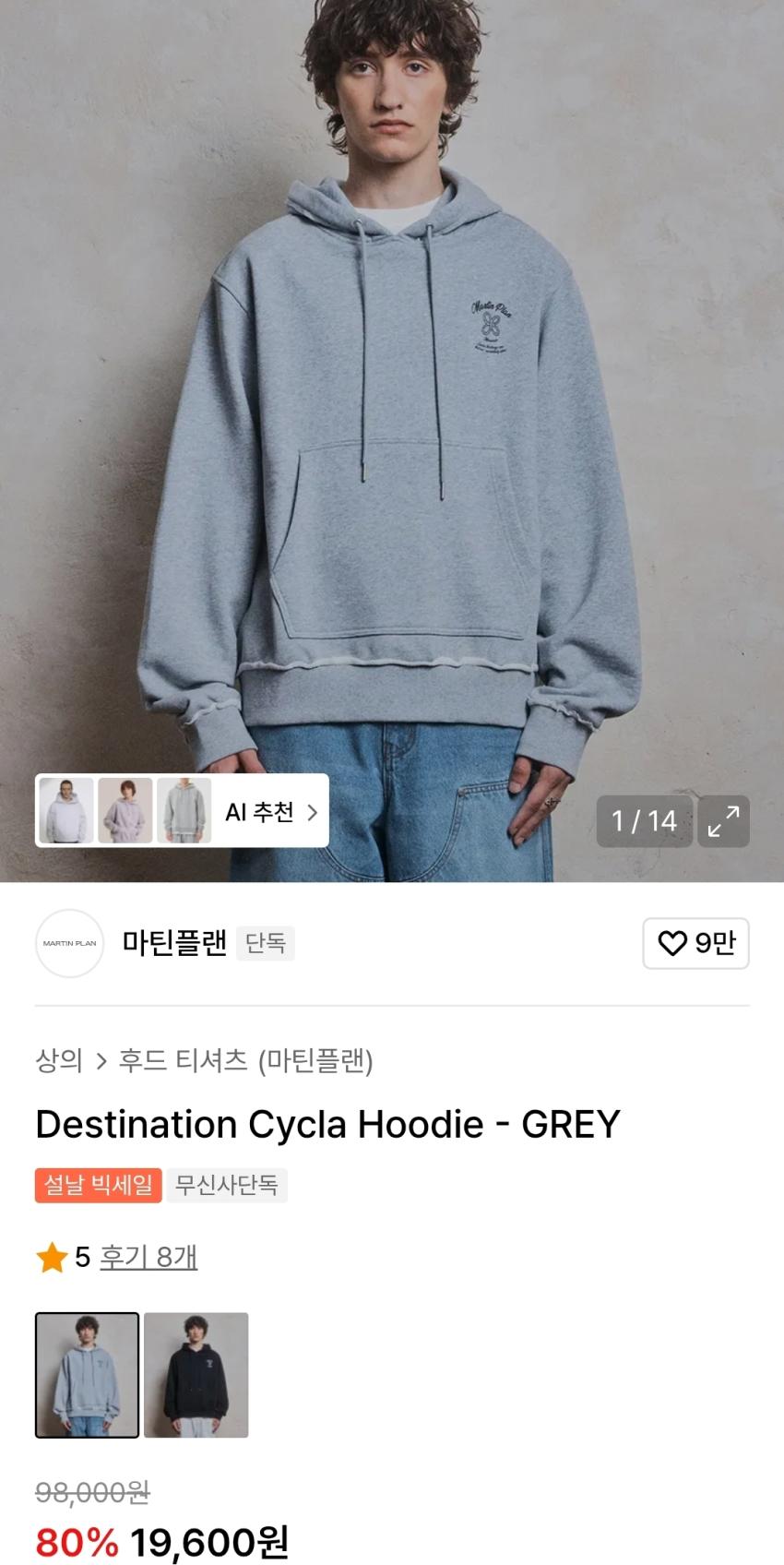
Task: Like this product with heart button
Action: [695, 943]
